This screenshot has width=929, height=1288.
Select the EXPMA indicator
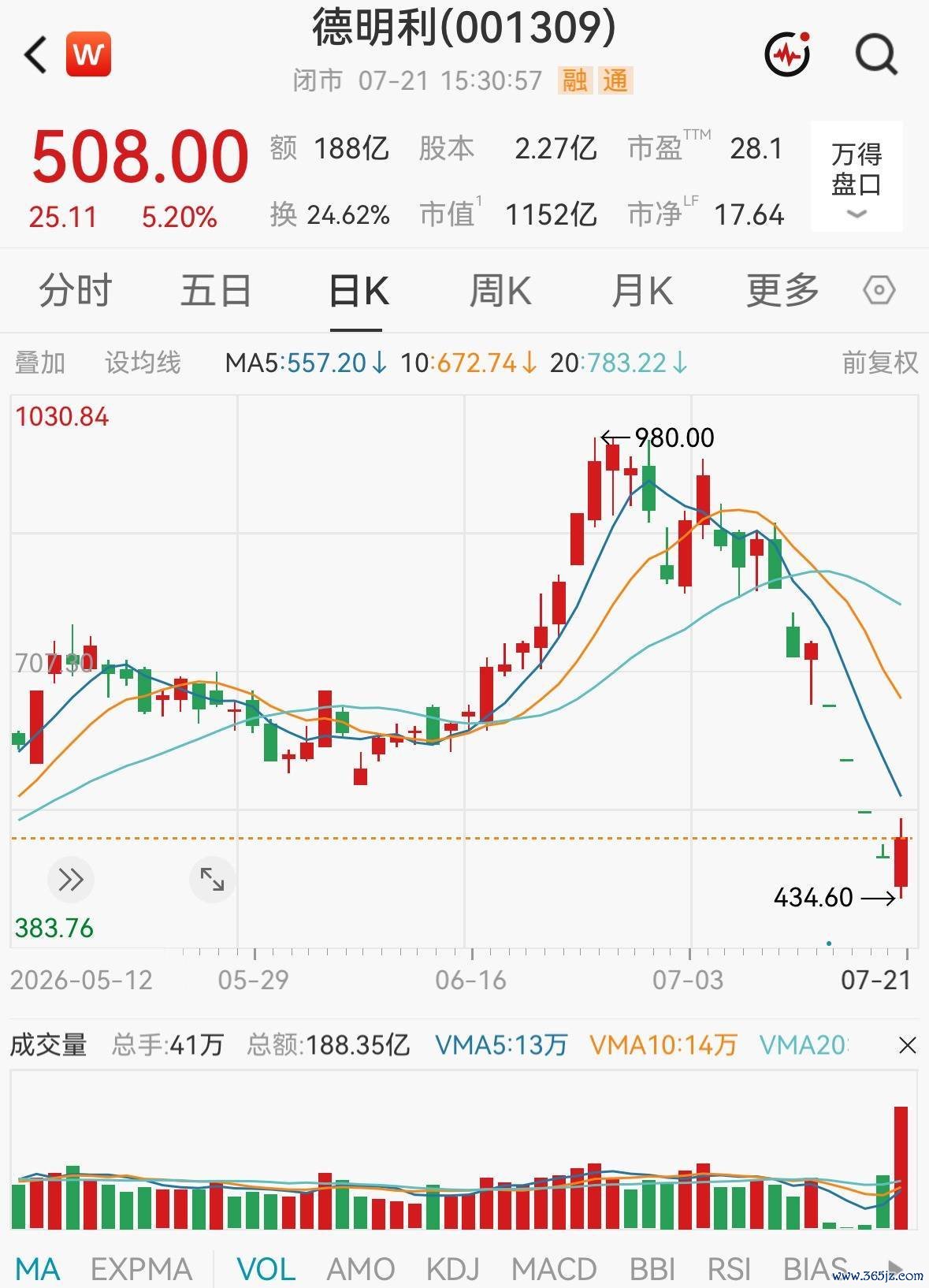pyautogui.click(x=142, y=1269)
